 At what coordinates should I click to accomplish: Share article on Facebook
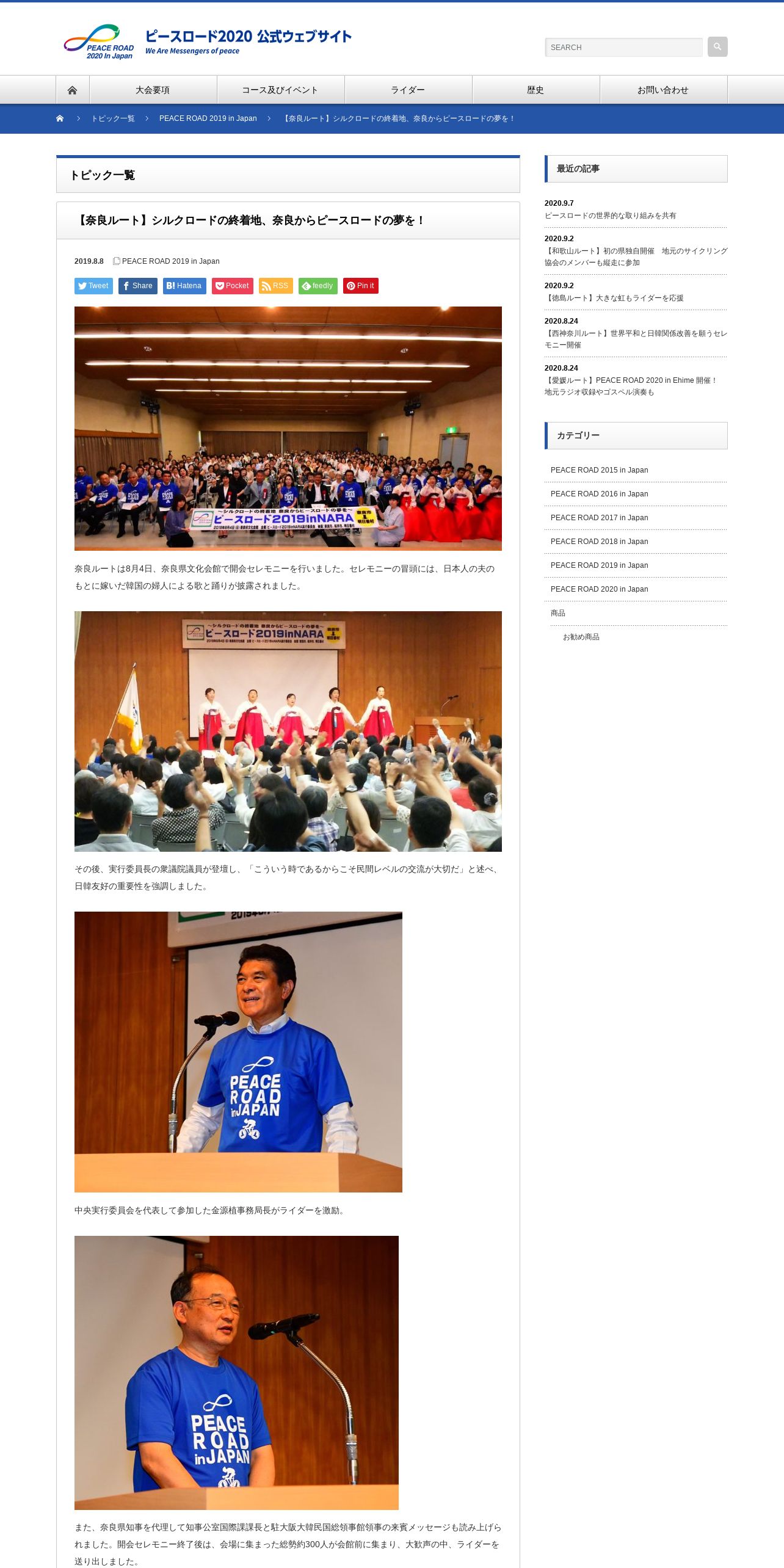[137, 286]
